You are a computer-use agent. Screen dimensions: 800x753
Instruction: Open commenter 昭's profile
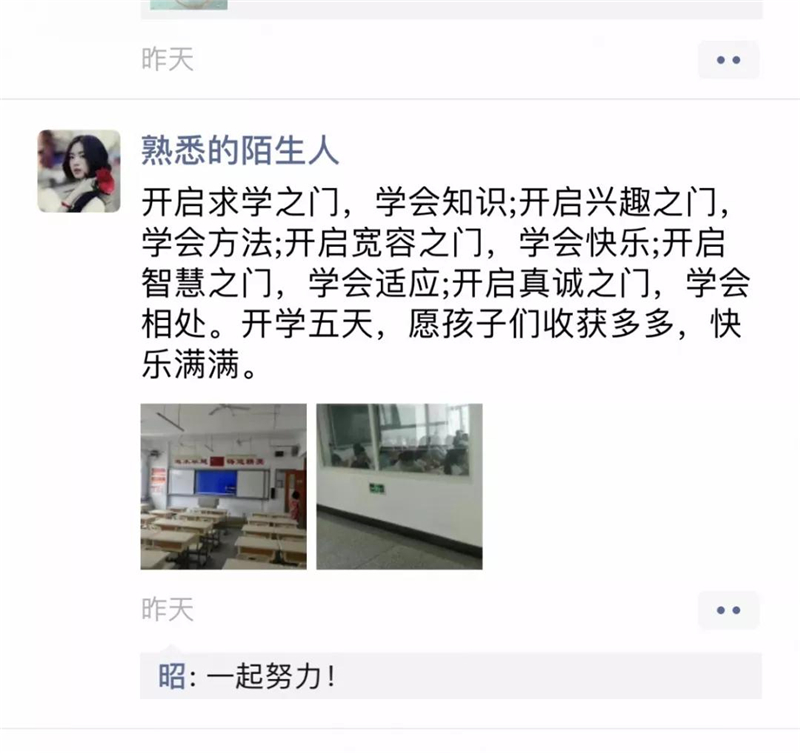(171, 677)
